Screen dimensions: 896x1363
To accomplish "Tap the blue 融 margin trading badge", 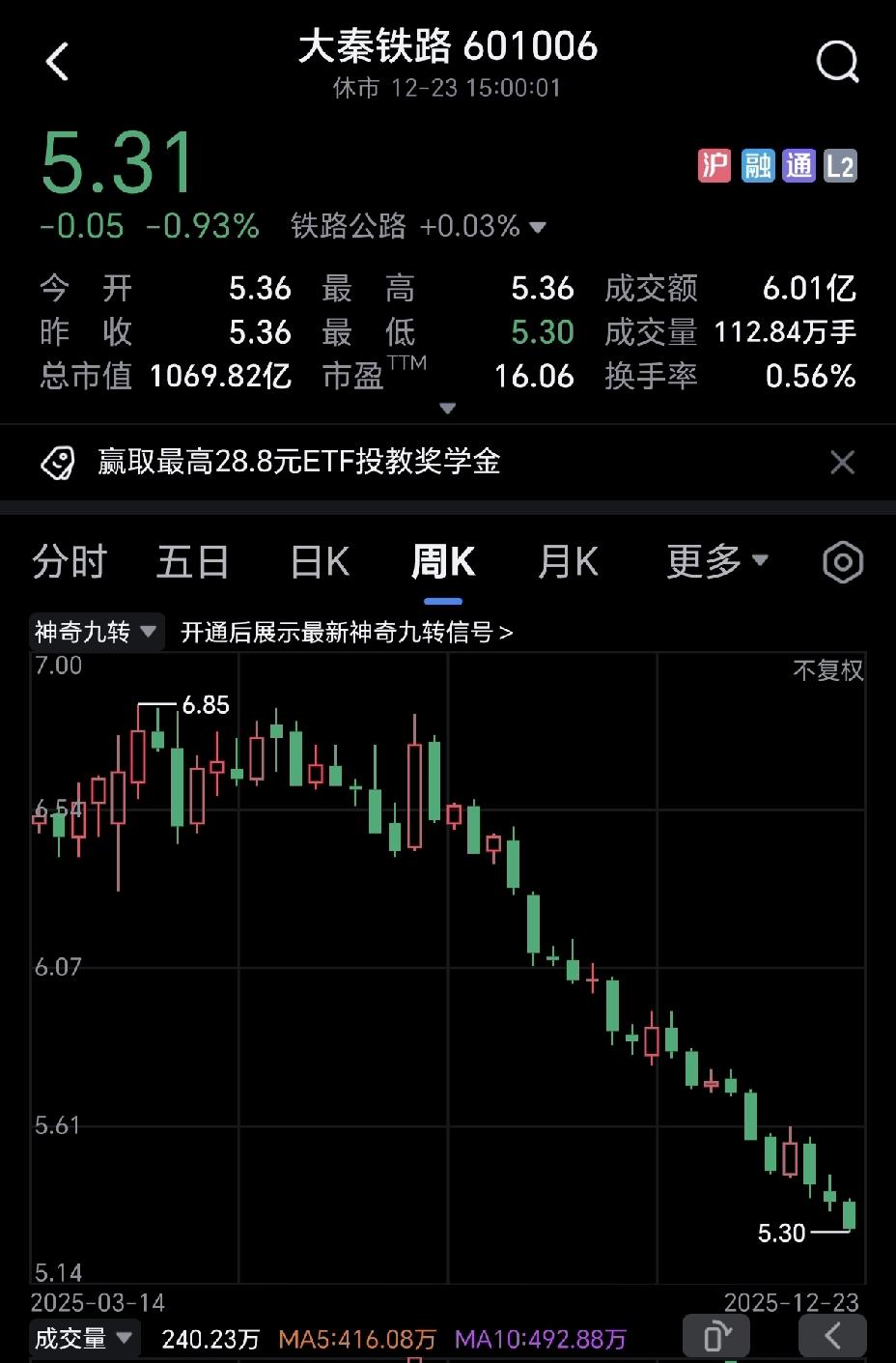I will point(756,165).
